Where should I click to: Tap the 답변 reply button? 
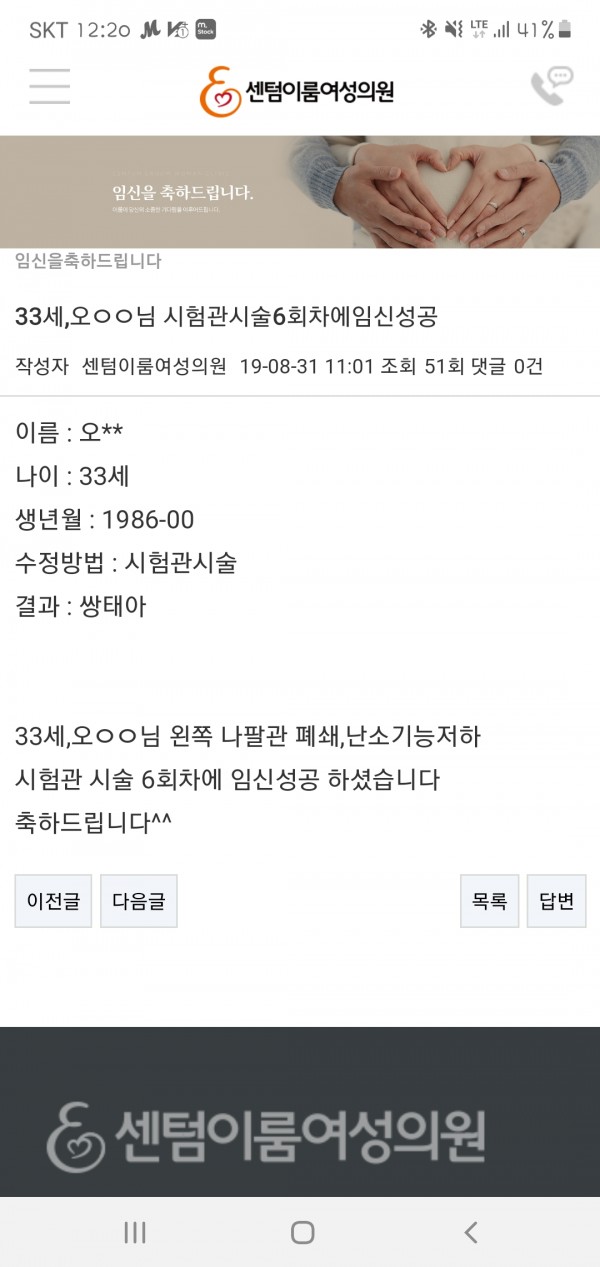click(x=556, y=901)
